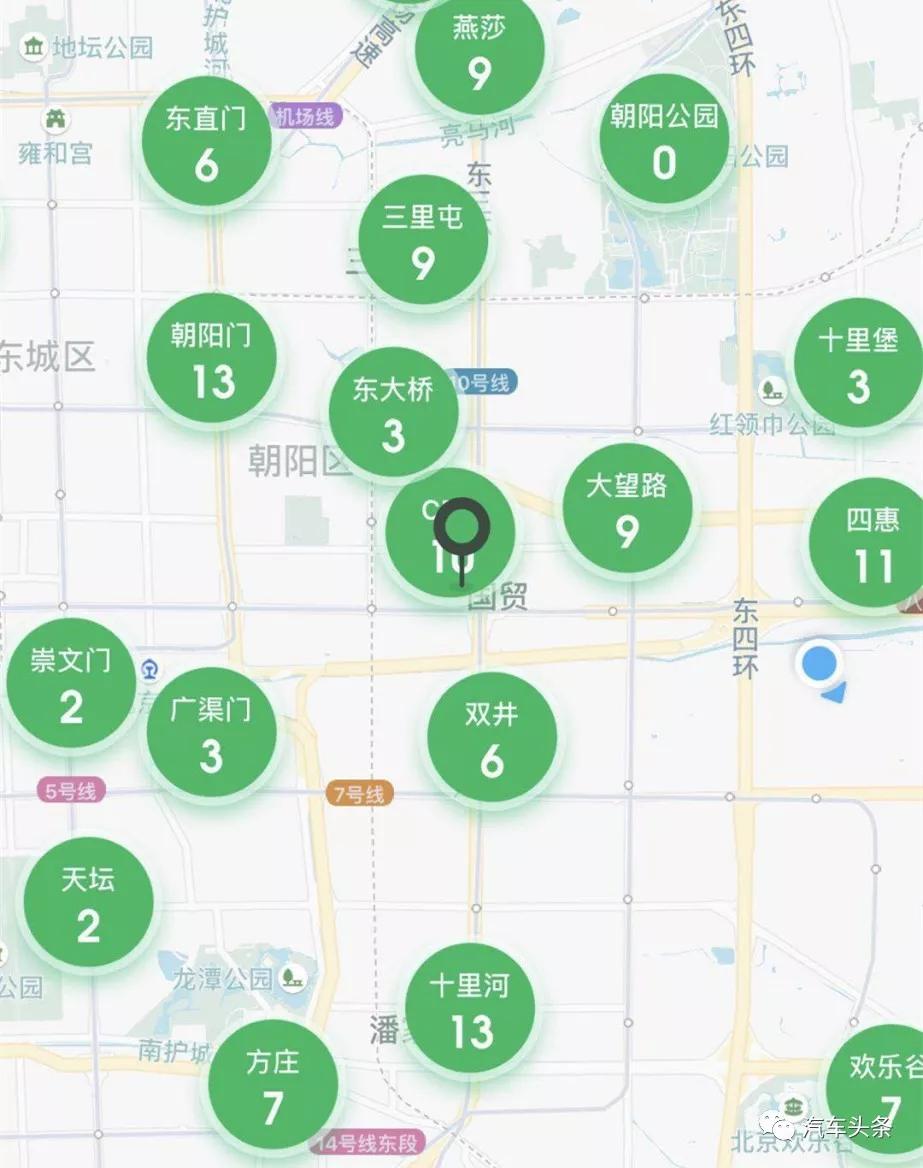Select the 十里堡 cluster marker
This screenshot has width=923, height=1168.
click(x=857, y=363)
